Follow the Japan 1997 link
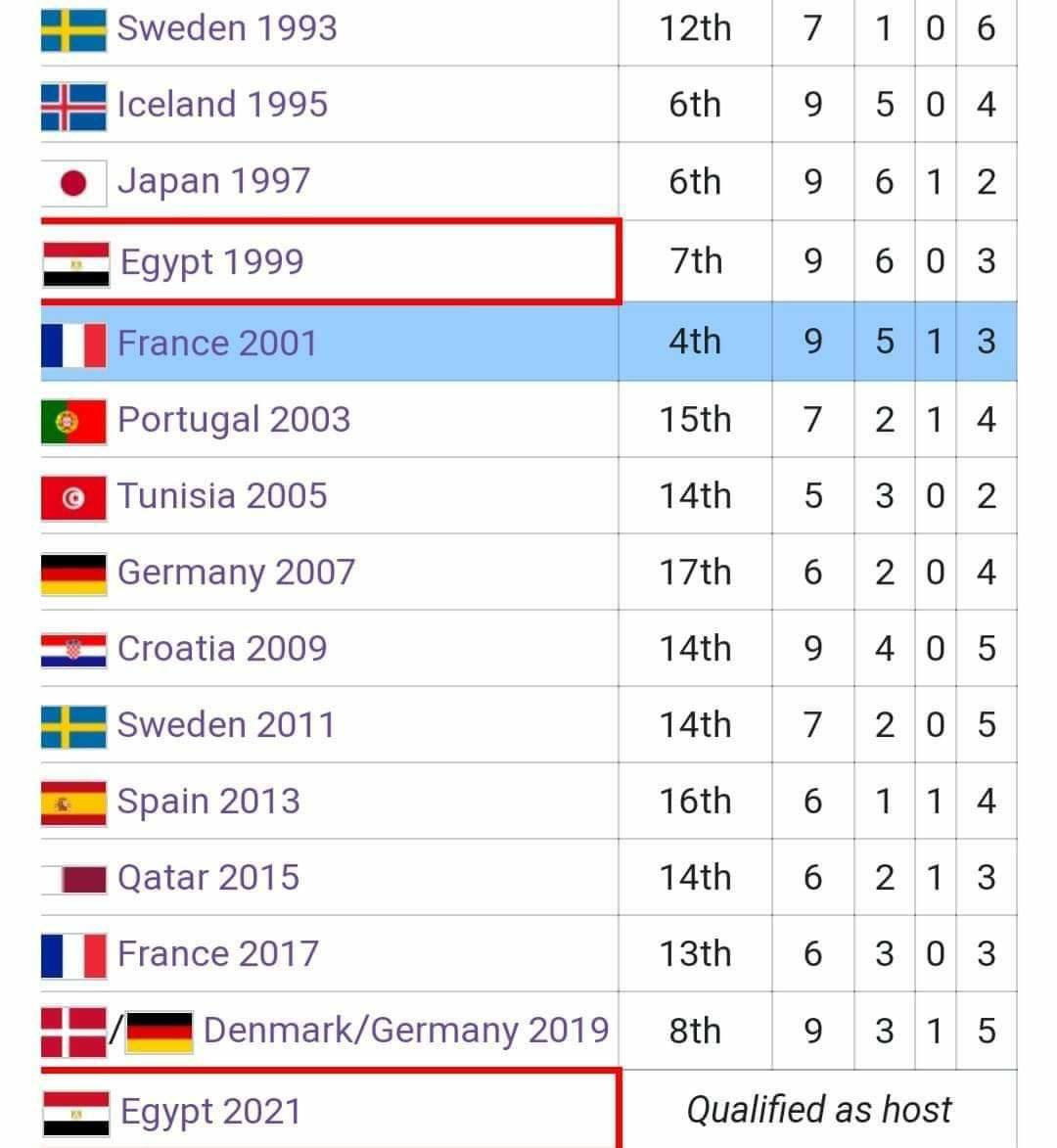 213,181
